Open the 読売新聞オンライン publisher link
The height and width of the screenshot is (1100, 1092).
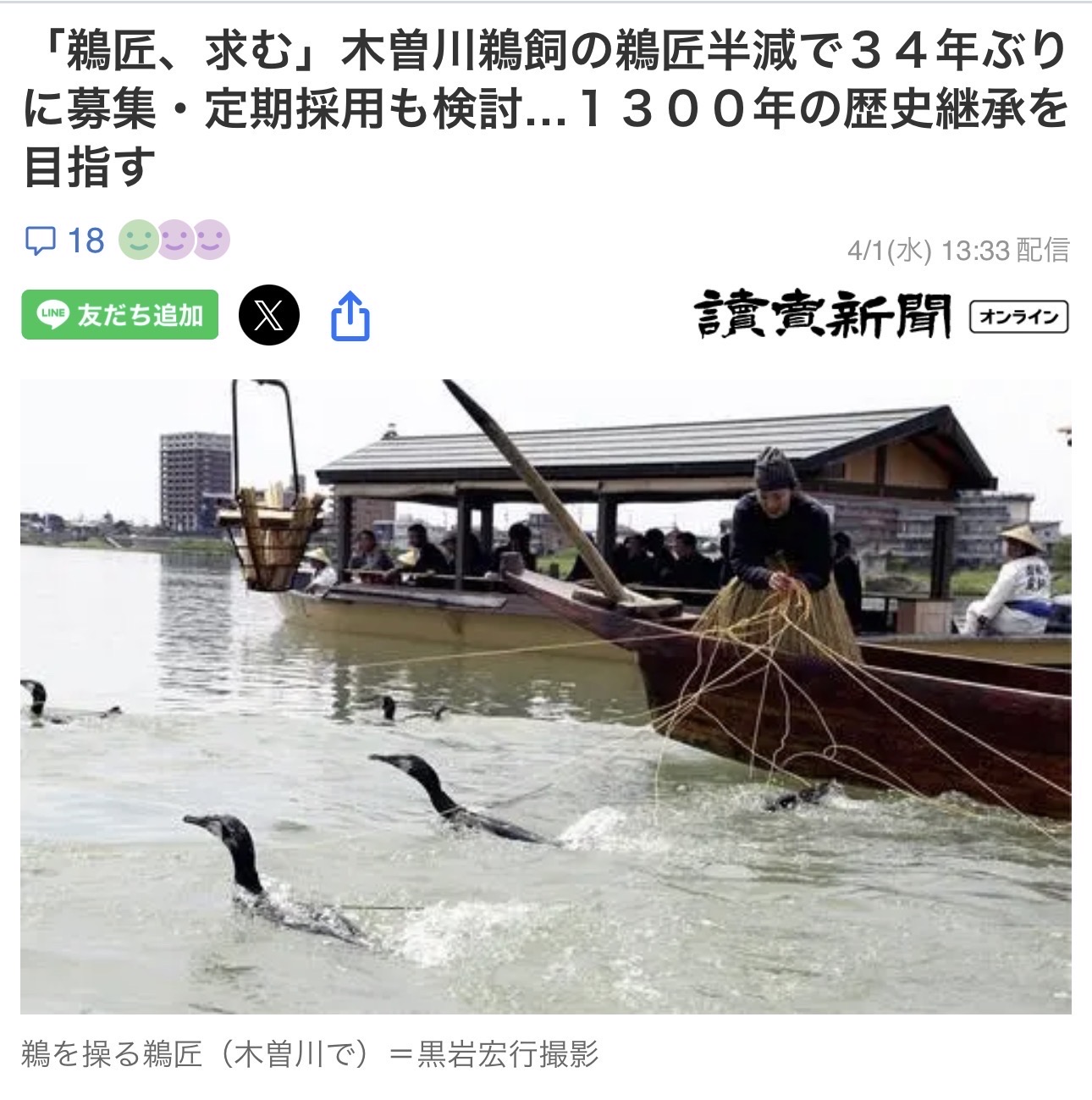pyautogui.click(x=880, y=316)
